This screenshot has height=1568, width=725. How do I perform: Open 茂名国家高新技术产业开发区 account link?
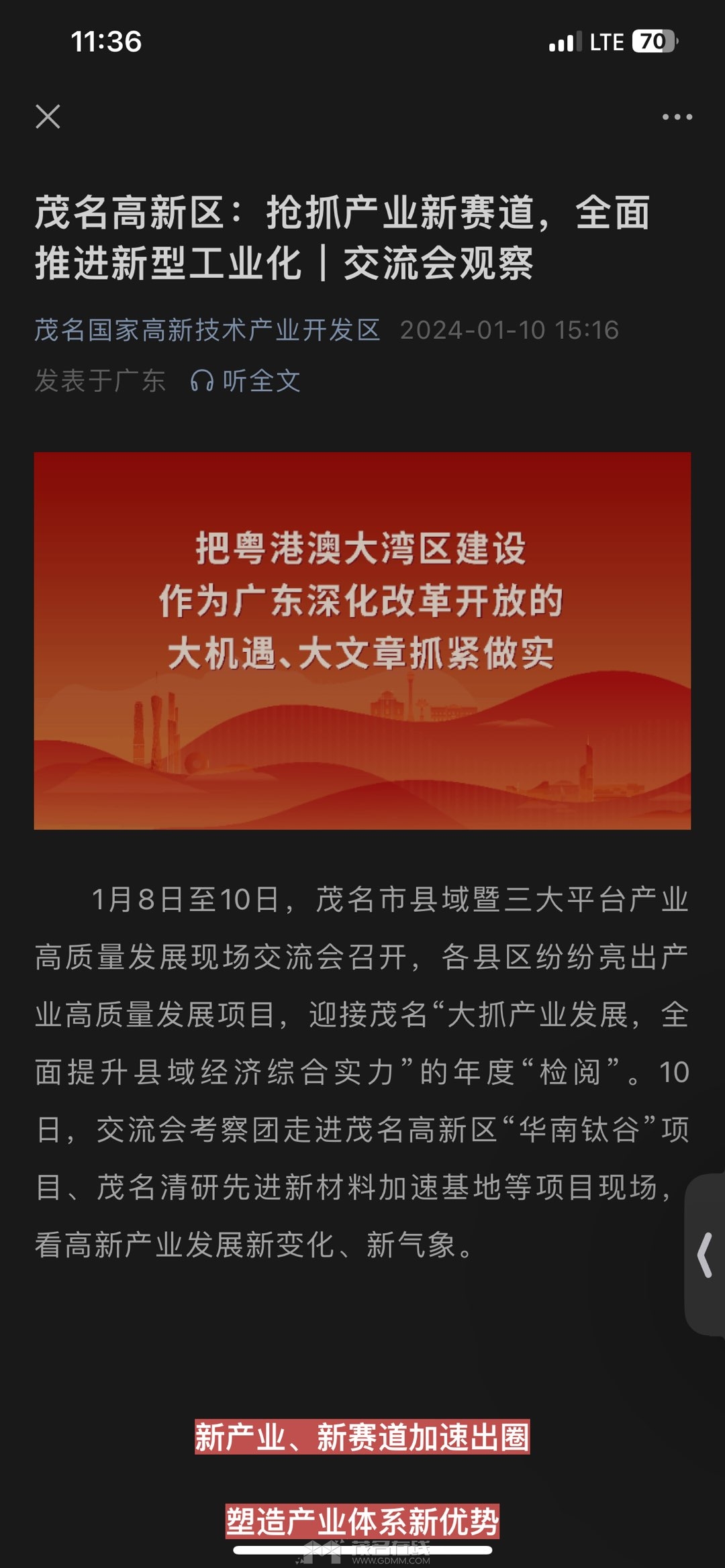pos(207,330)
